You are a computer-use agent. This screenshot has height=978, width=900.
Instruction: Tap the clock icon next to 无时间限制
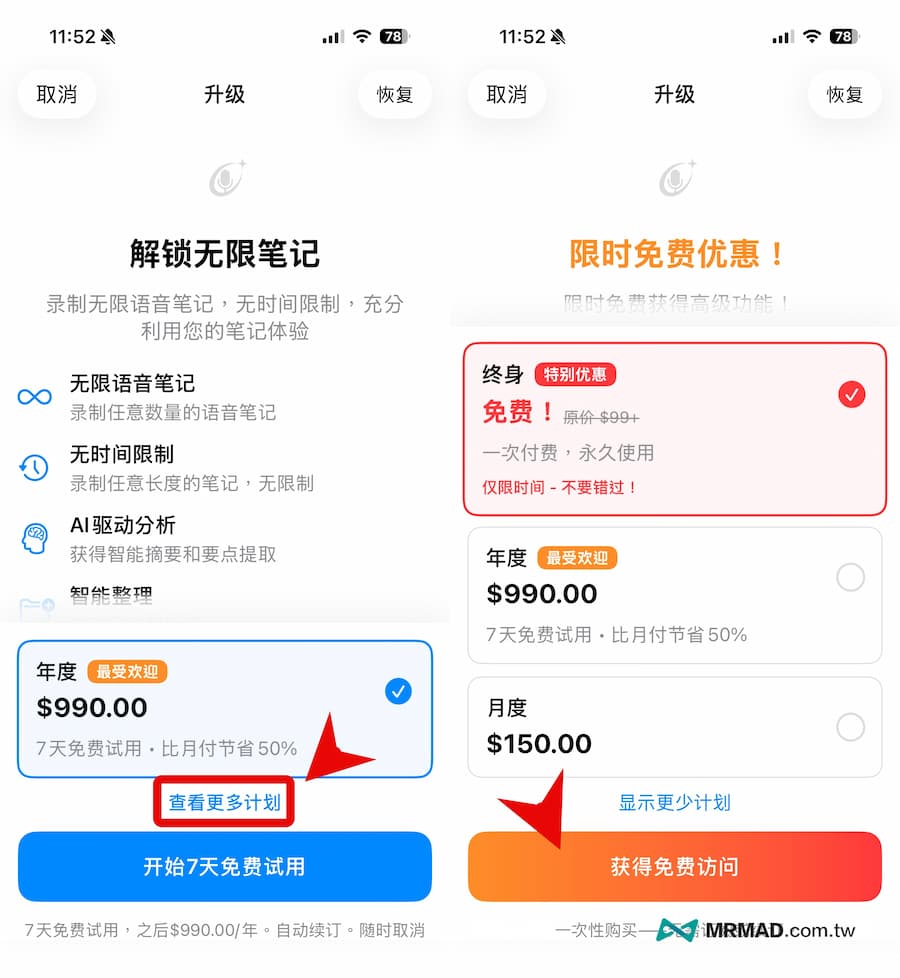[34, 467]
